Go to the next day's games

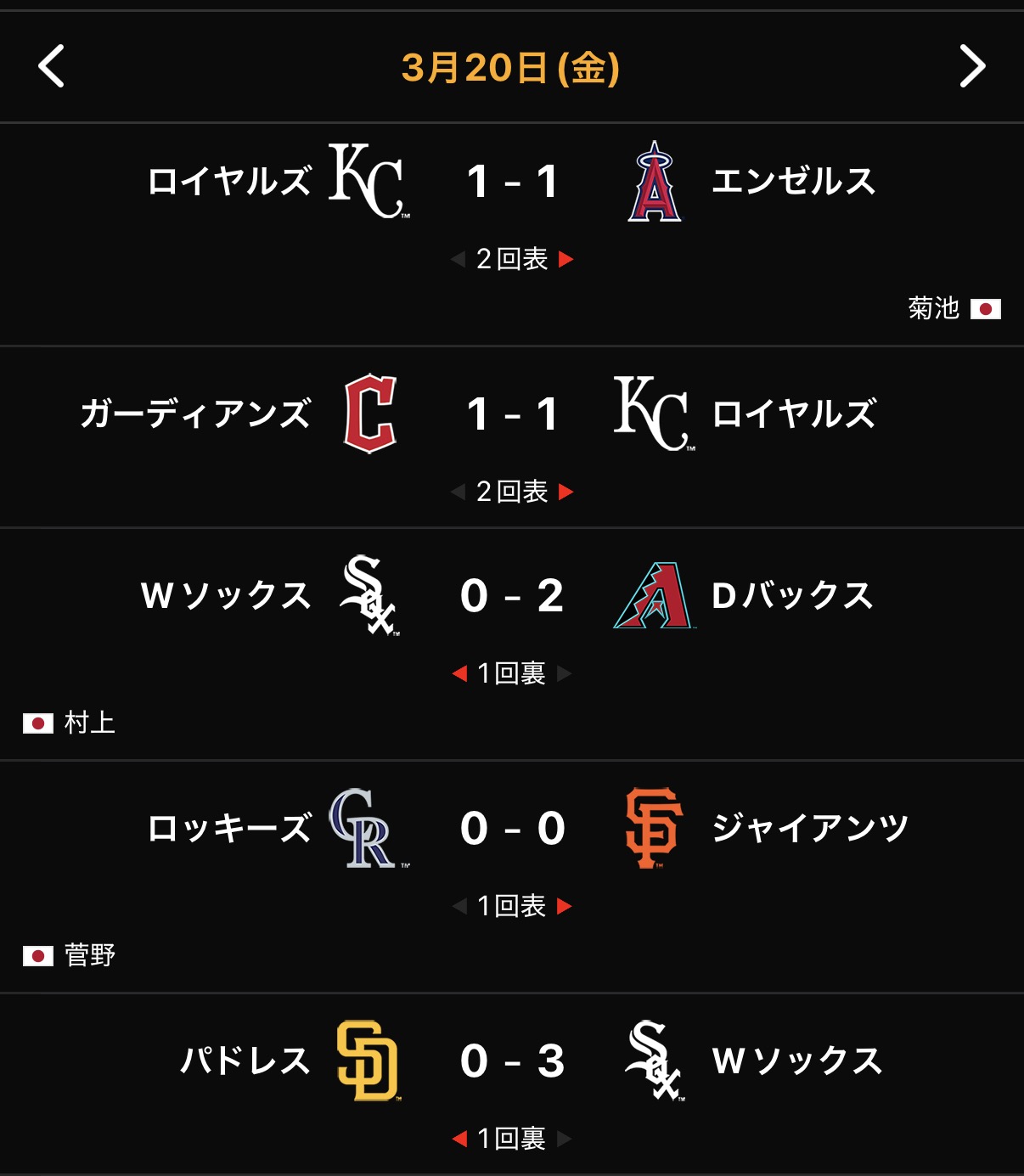point(972,67)
